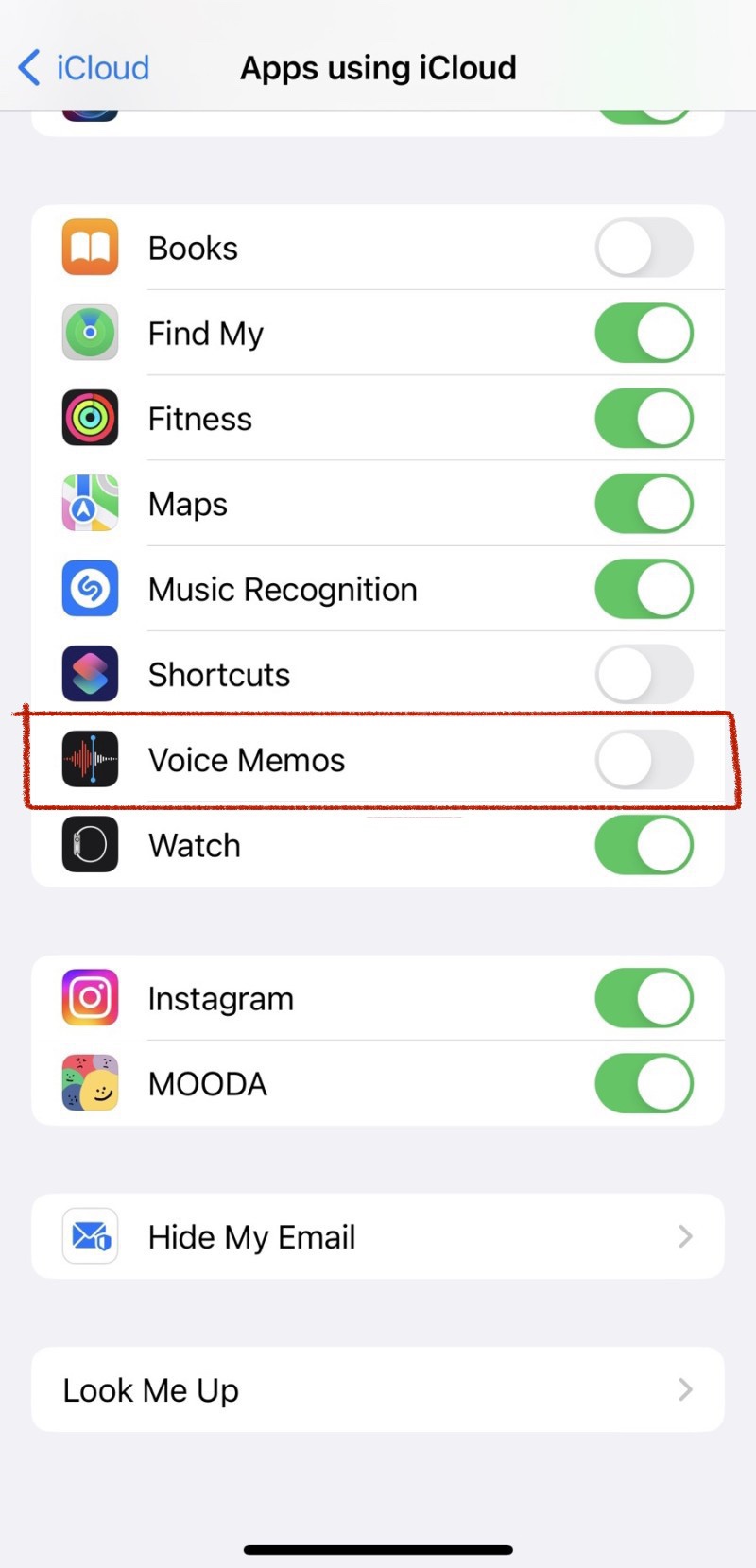Turn off Find My iCloud sync
Image resolution: width=756 pixels, height=1568 pixels.
click(644, 333)
